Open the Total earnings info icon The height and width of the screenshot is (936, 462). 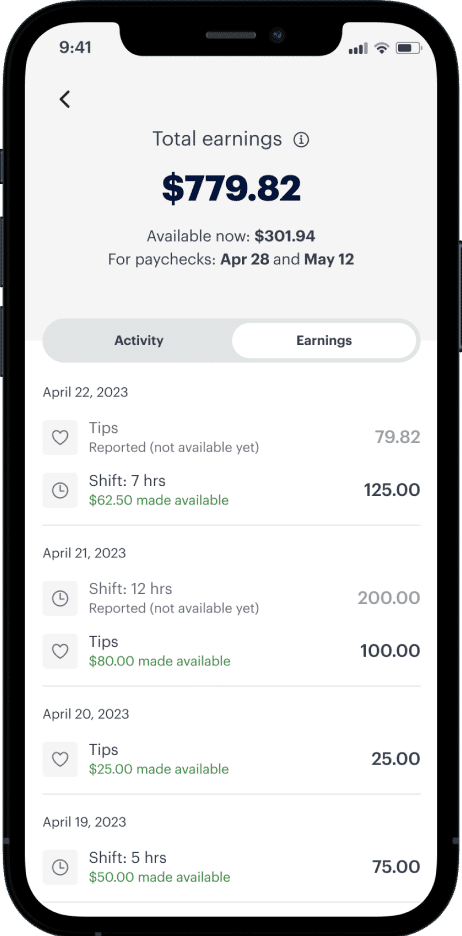301,140
